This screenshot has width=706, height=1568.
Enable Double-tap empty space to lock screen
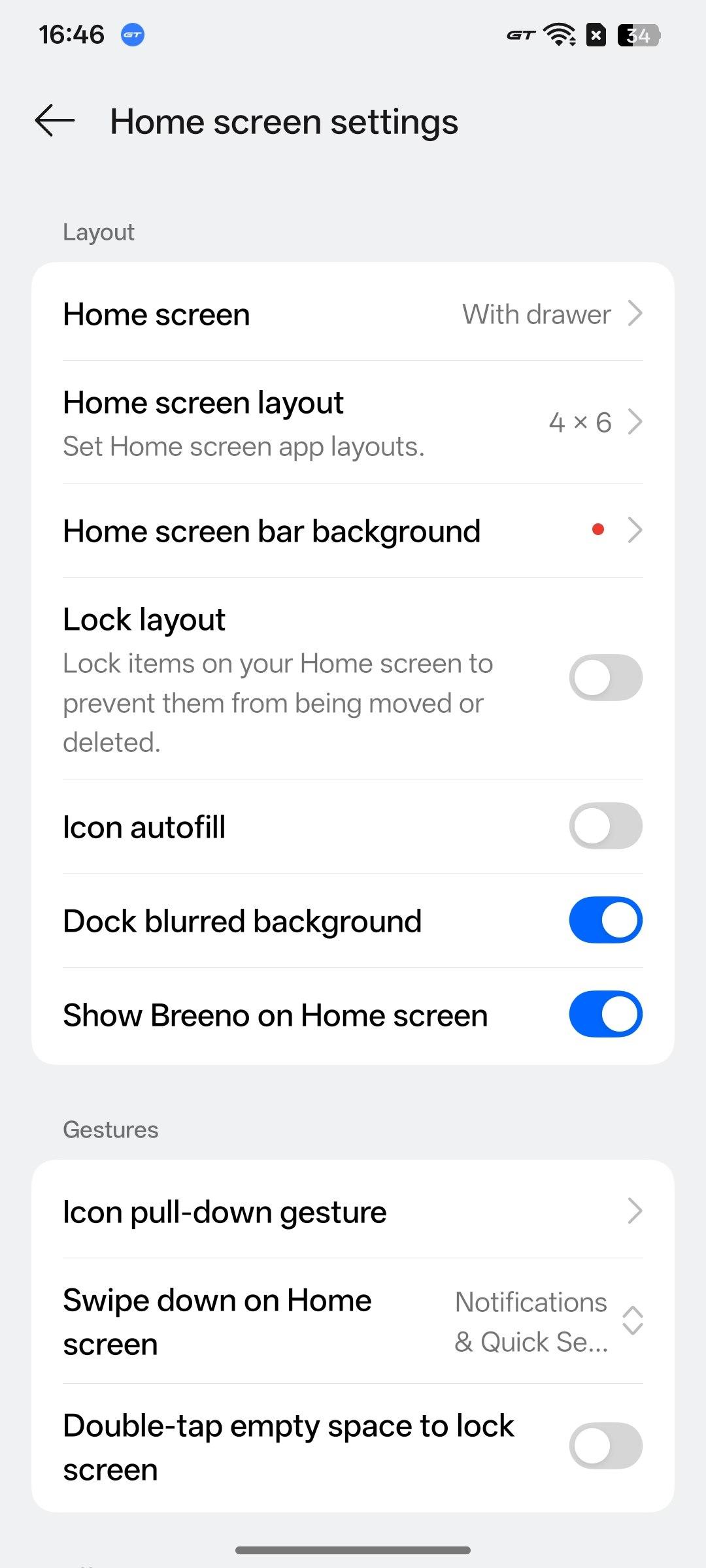(x=605, y=1446)
